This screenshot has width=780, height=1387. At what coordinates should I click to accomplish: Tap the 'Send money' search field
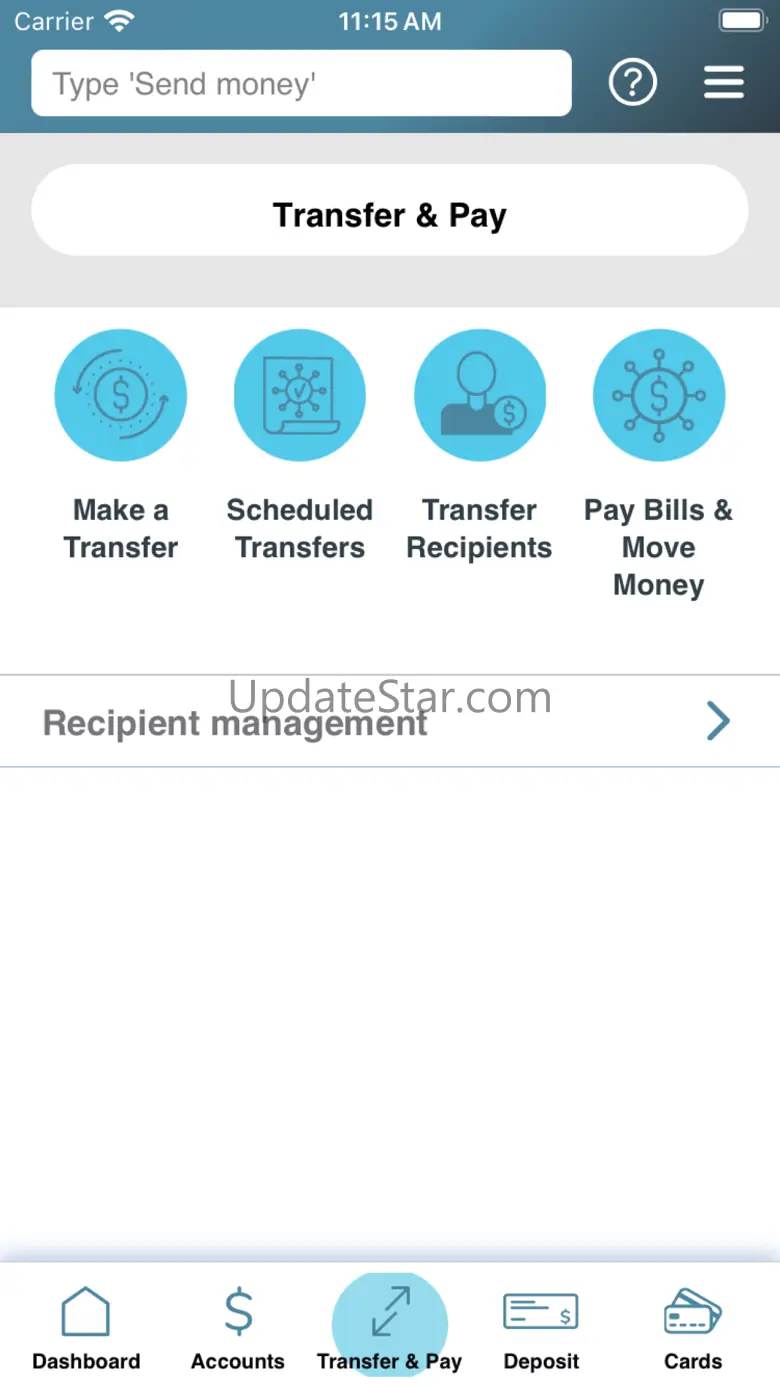point(300,84)
